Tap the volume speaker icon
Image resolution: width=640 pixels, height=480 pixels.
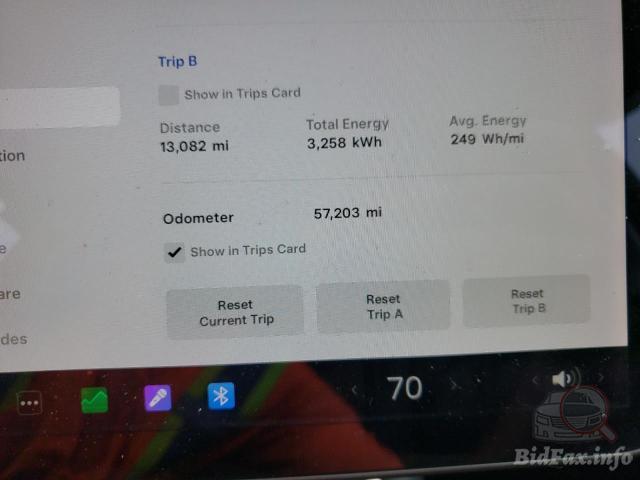pos(564,378)
